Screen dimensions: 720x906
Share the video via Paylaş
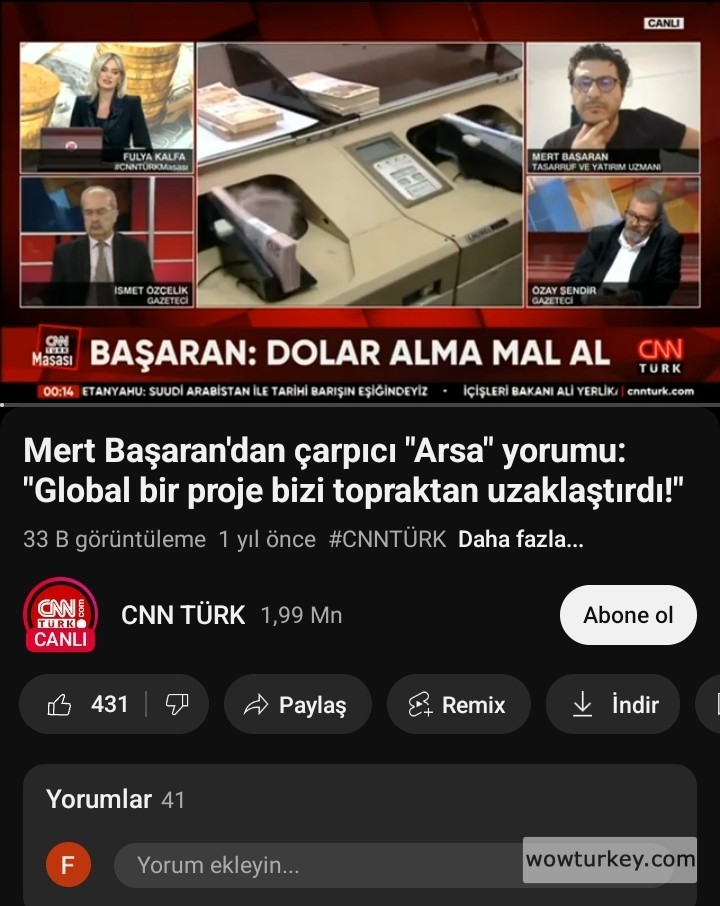tap(297, 705)
